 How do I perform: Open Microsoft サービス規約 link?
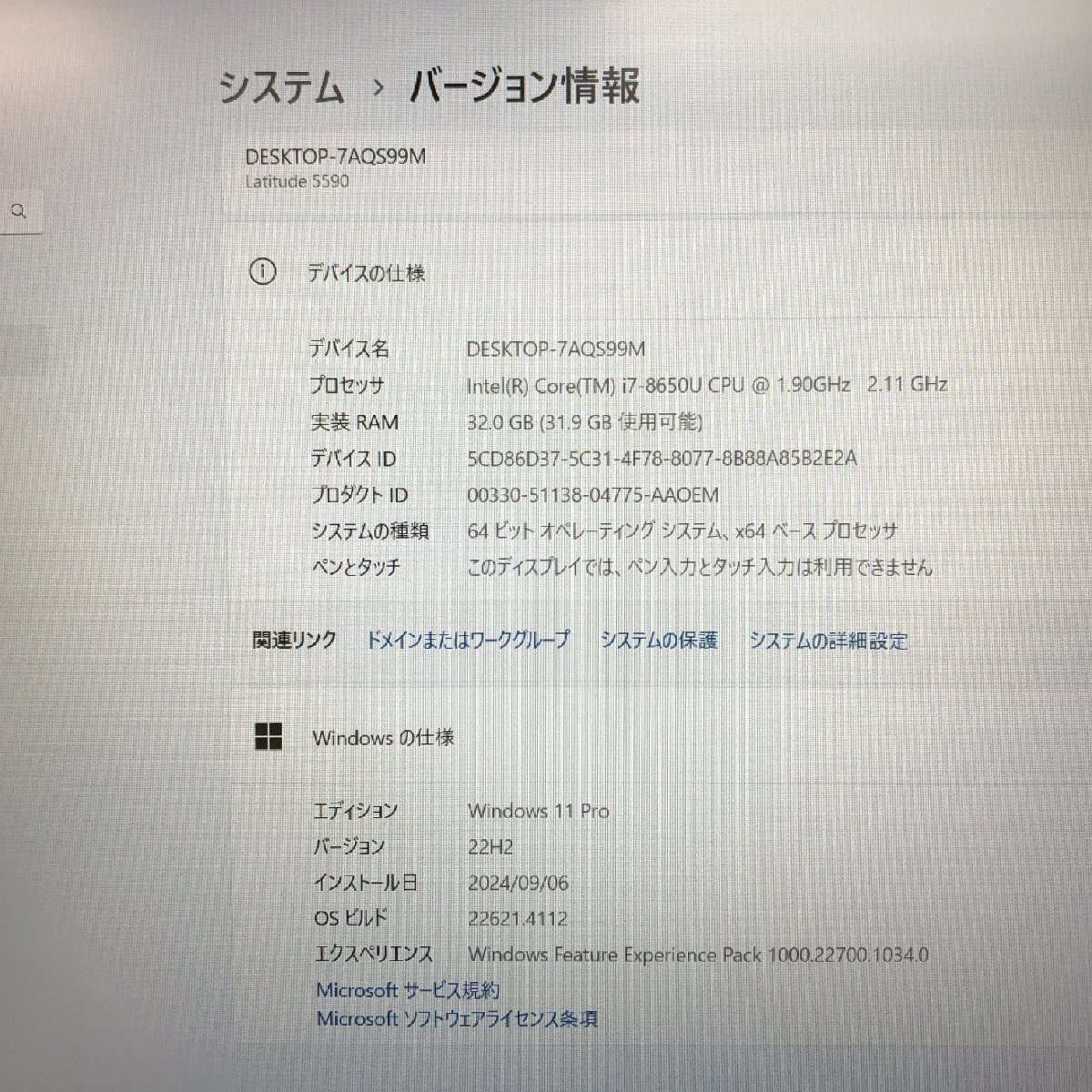(408, 990)
